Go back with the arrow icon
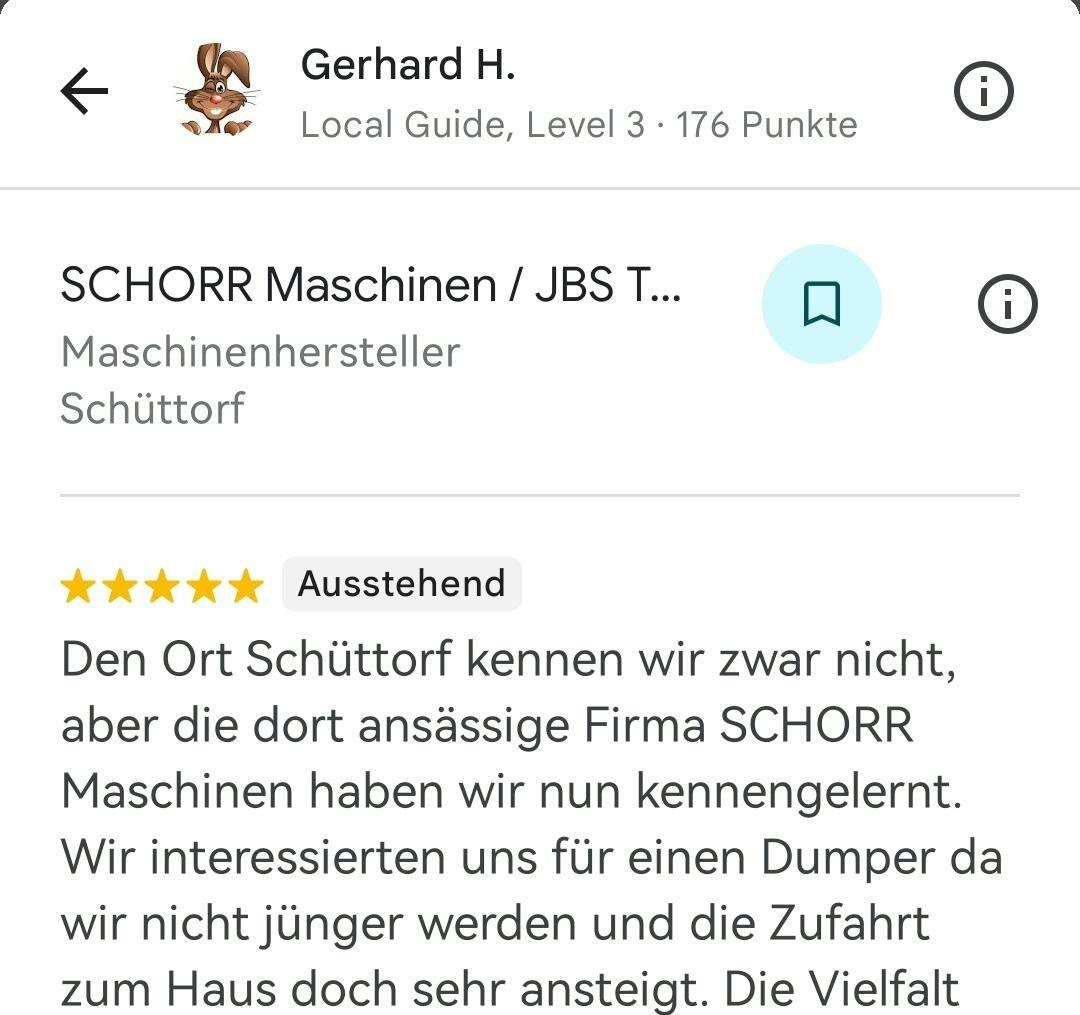The height and width of the screenshot is (1015, 1080). (84, 92)
